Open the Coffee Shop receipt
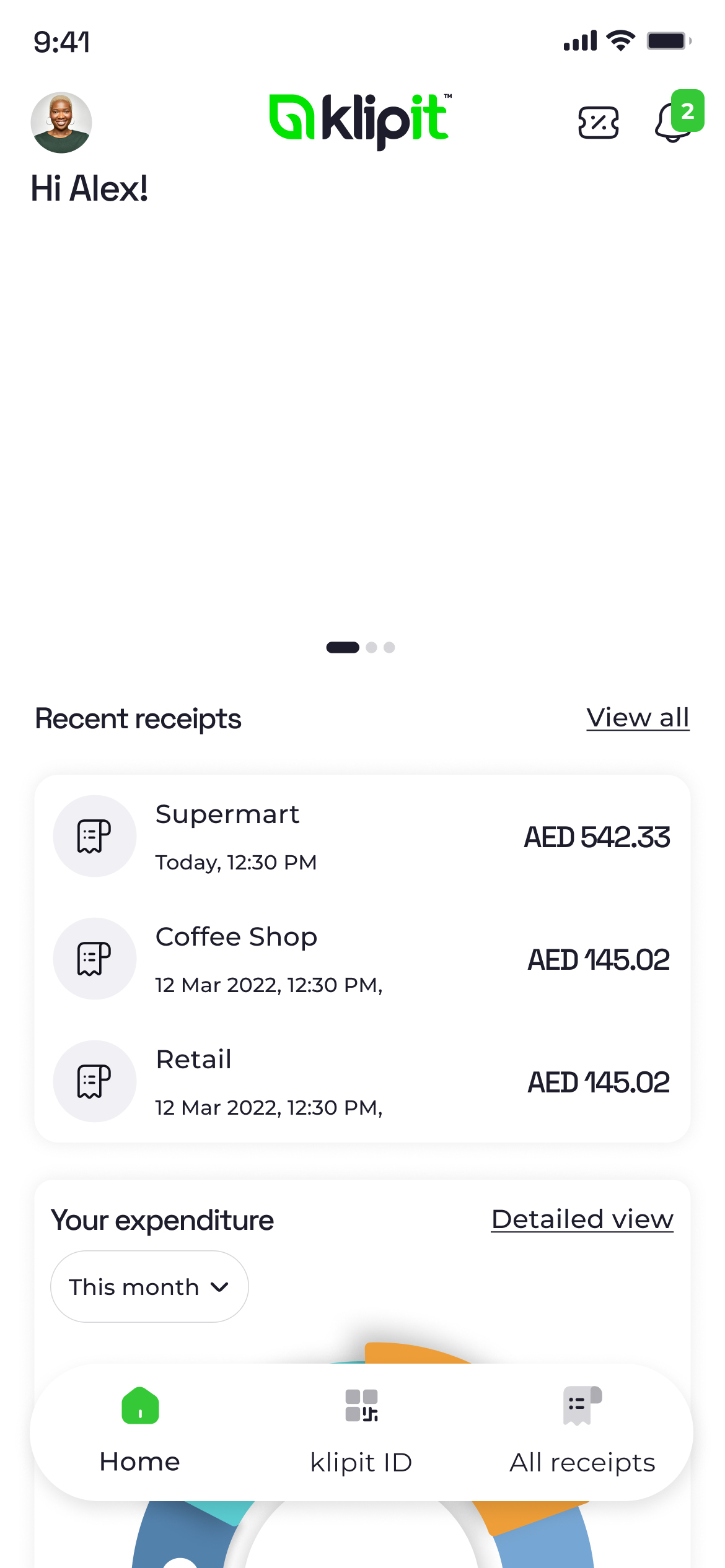Viewport: 725px width, 1568px height. coord(362,959)
